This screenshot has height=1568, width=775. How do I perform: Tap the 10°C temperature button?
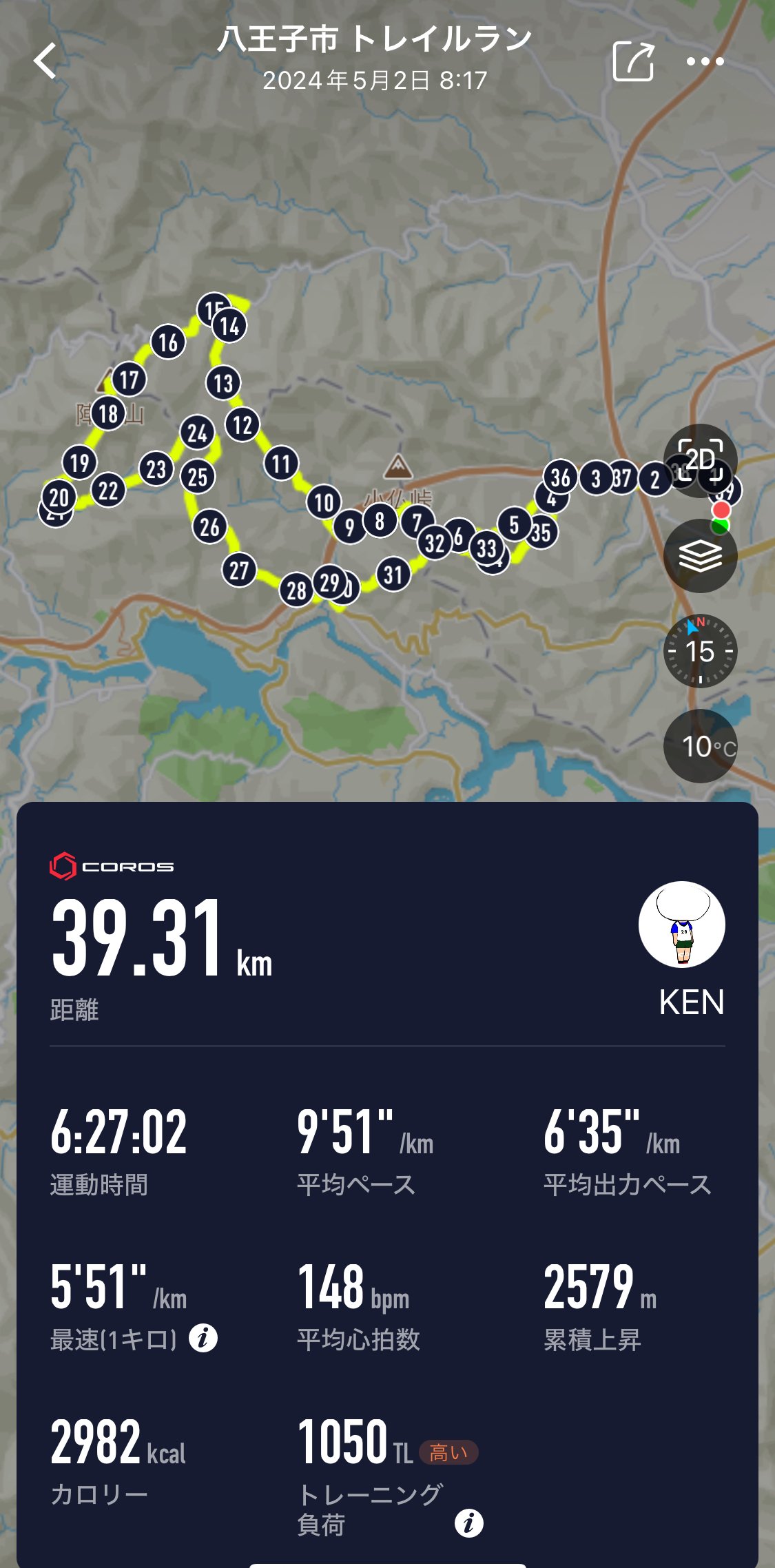(700, 746)
